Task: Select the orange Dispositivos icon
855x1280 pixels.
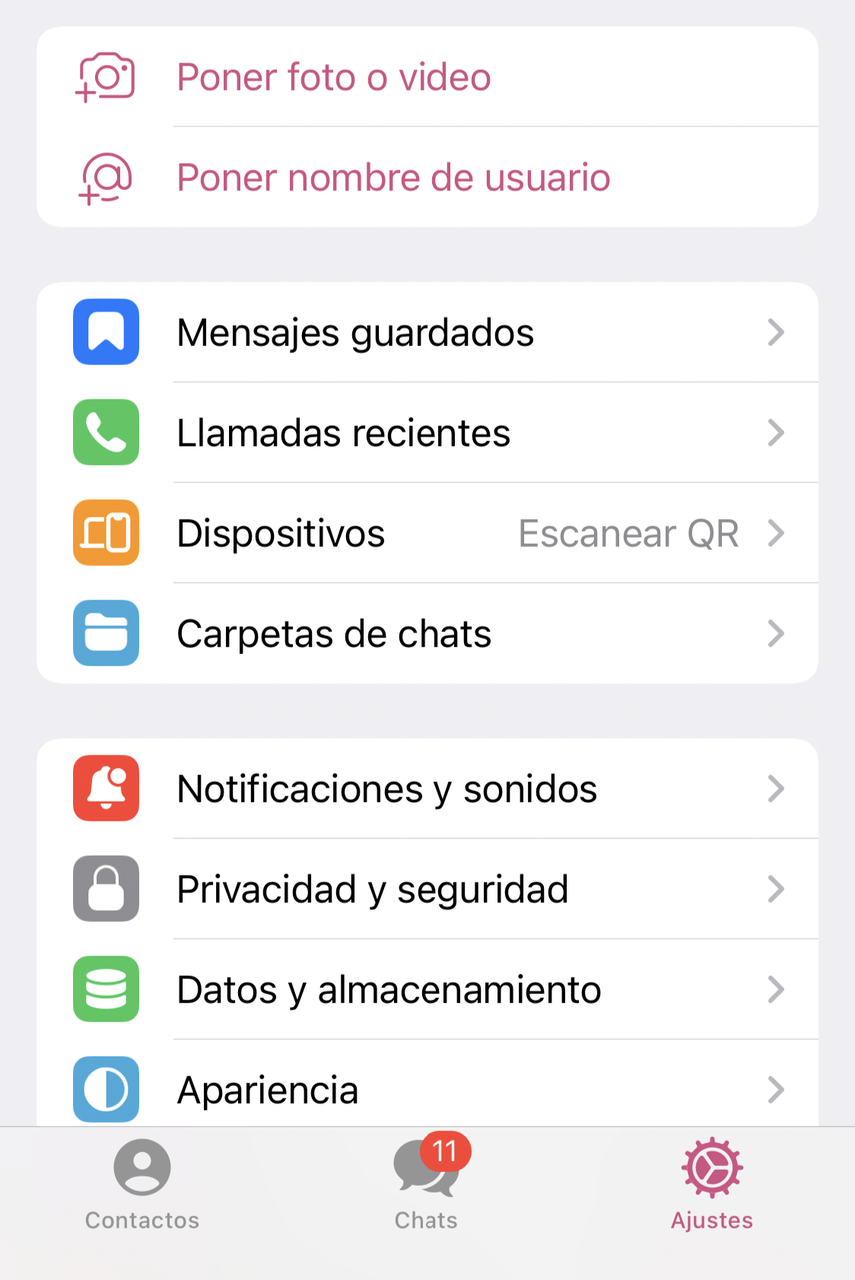Action: (105, 532)
